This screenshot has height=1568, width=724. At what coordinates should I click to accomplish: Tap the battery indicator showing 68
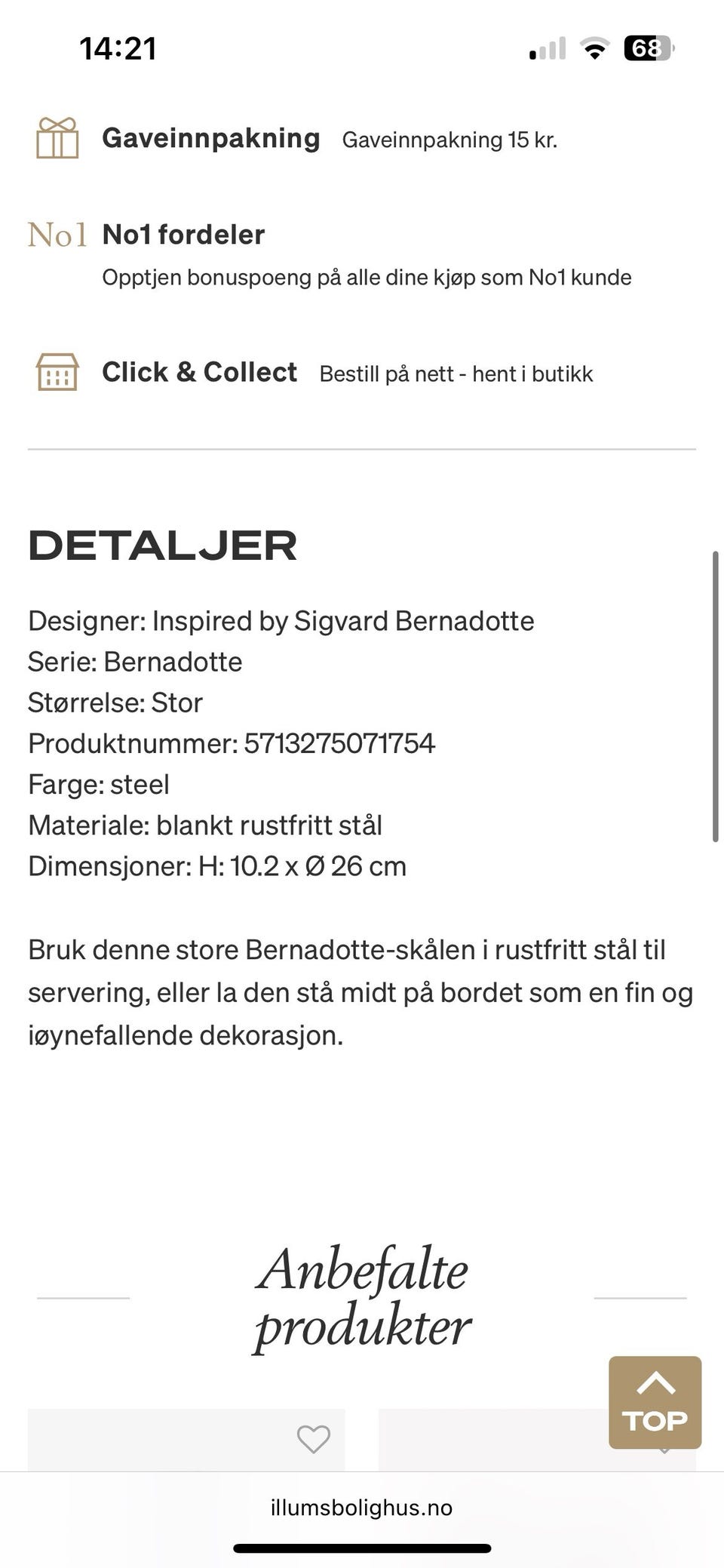(x=646, y=48)
